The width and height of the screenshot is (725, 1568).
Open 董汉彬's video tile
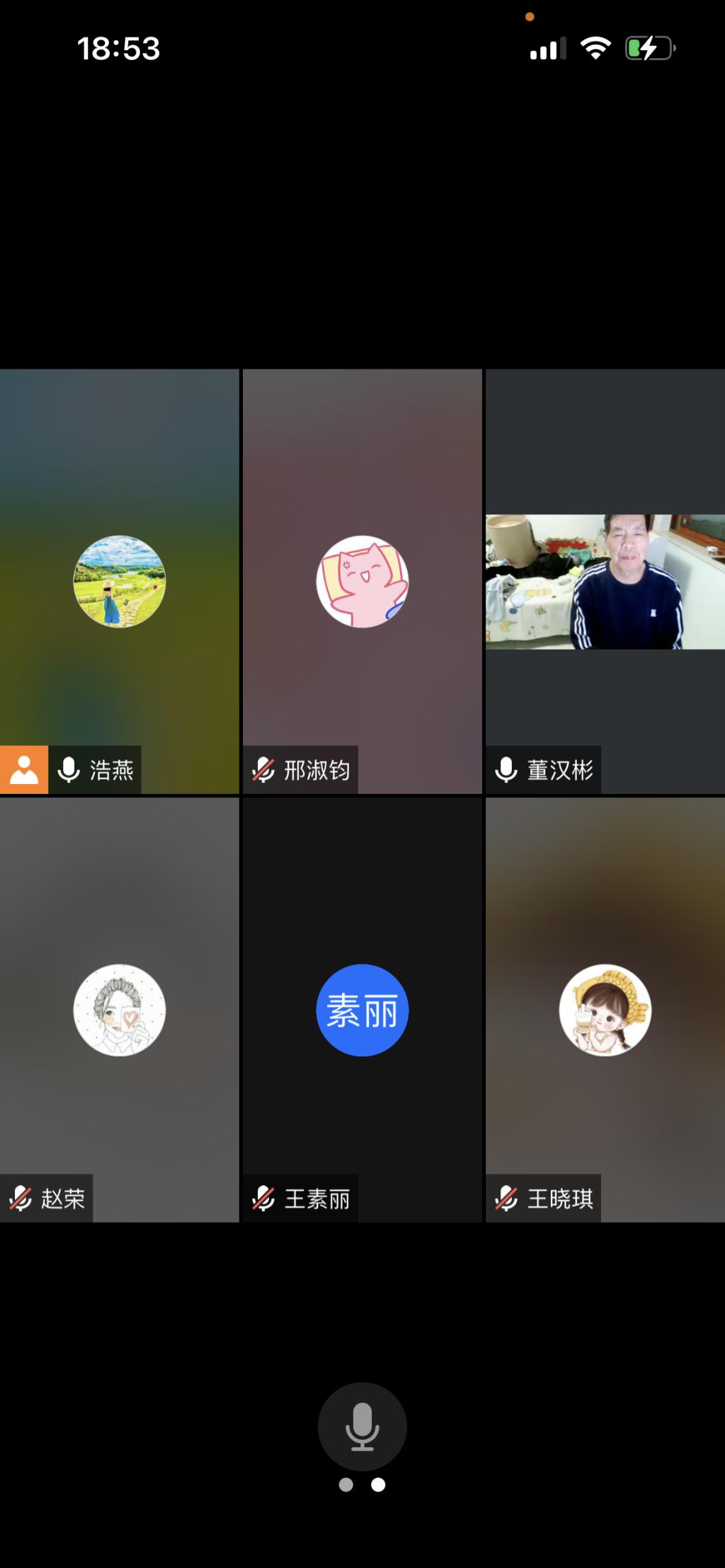[x=605, y=581]
